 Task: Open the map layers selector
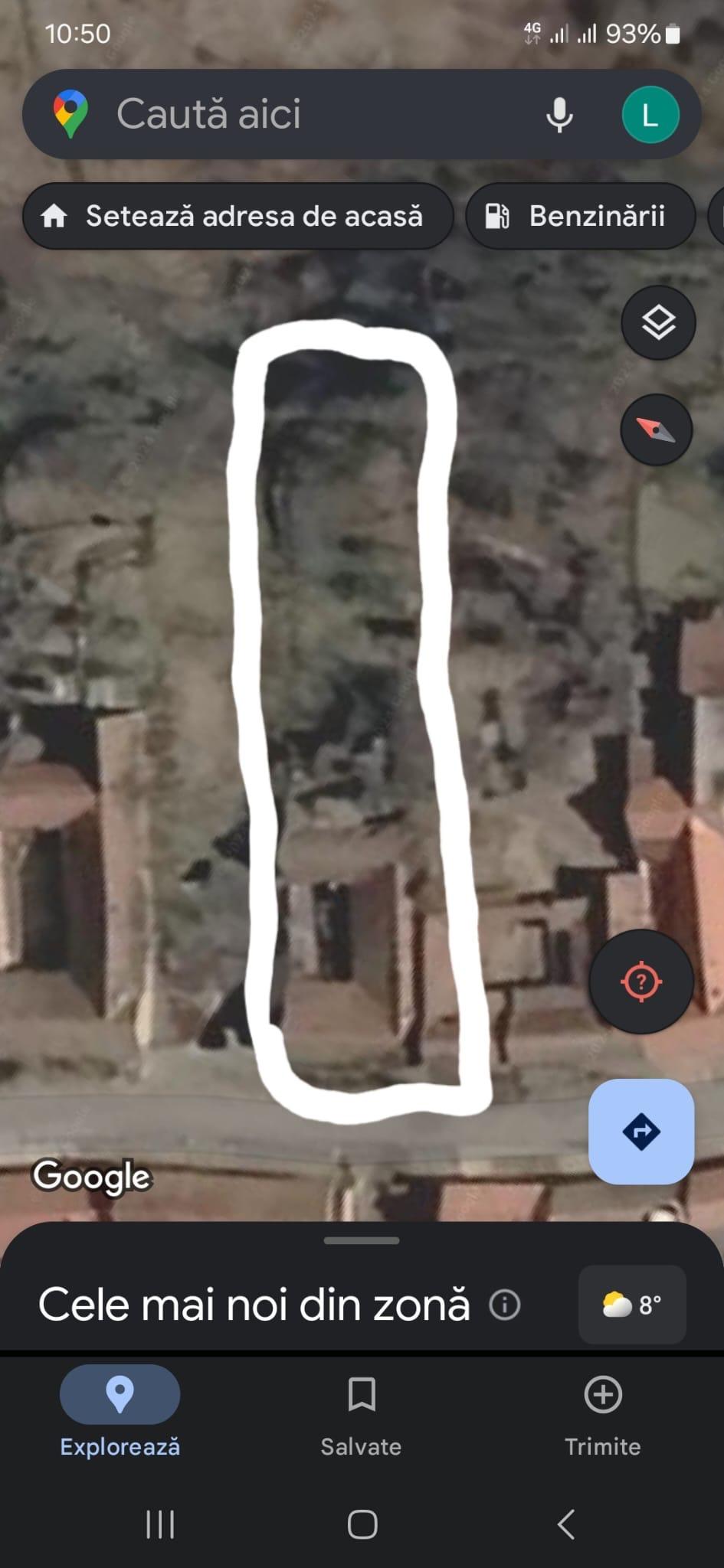(658, 322)
